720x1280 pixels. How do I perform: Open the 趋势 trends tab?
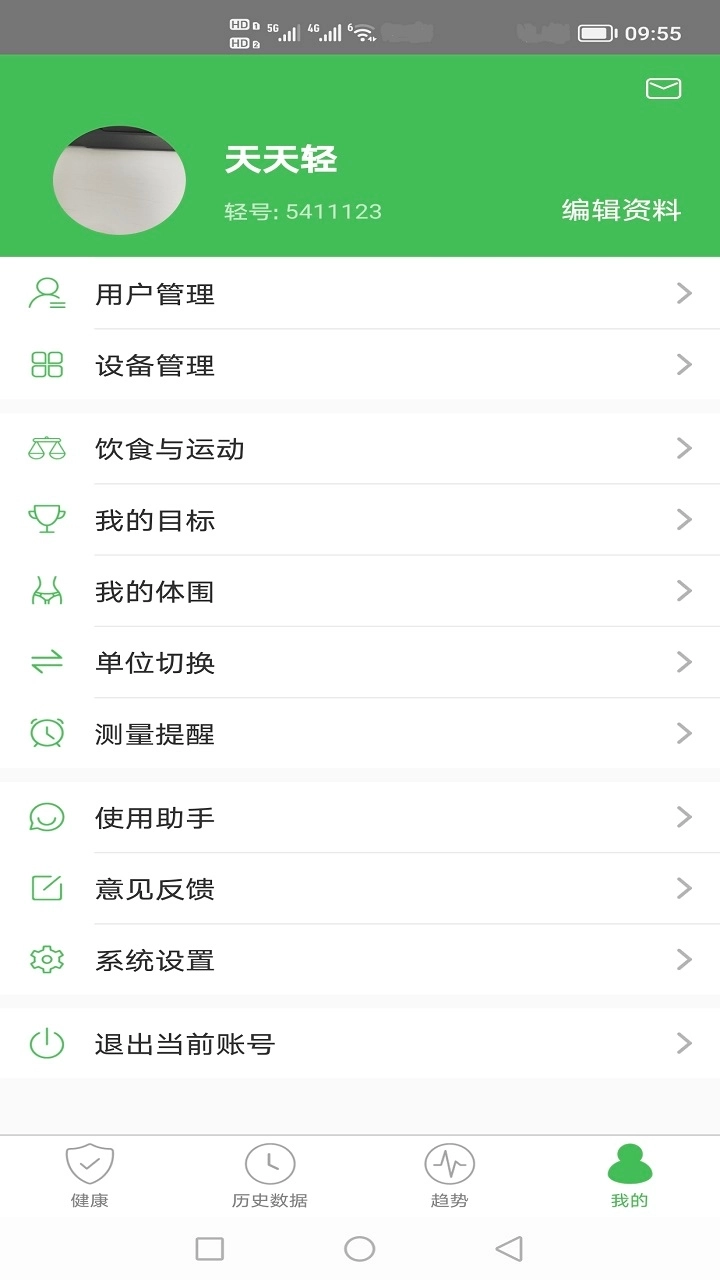click(450, 1172)
